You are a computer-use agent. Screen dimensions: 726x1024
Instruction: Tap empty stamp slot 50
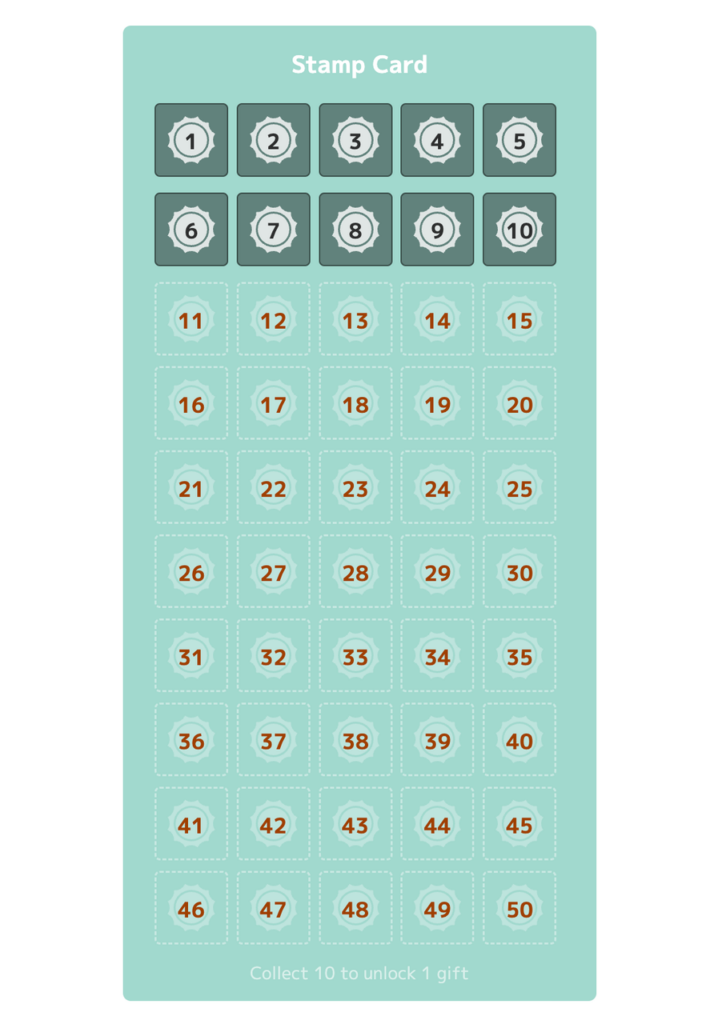pos(519,908)
